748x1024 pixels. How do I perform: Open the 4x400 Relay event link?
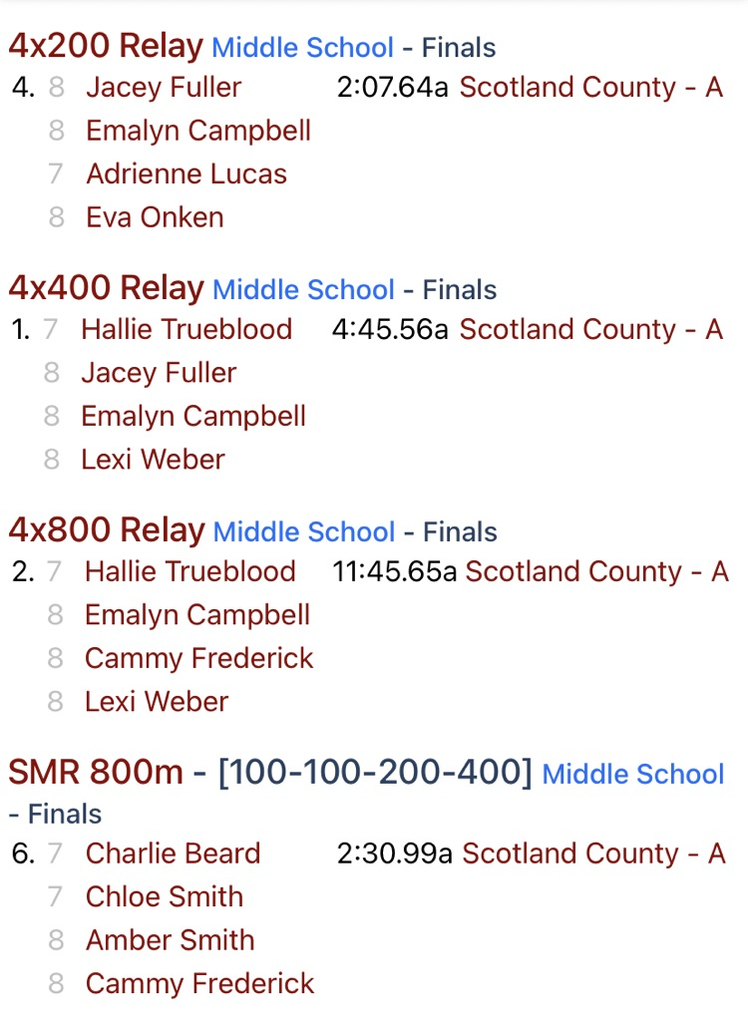[105, 288]
